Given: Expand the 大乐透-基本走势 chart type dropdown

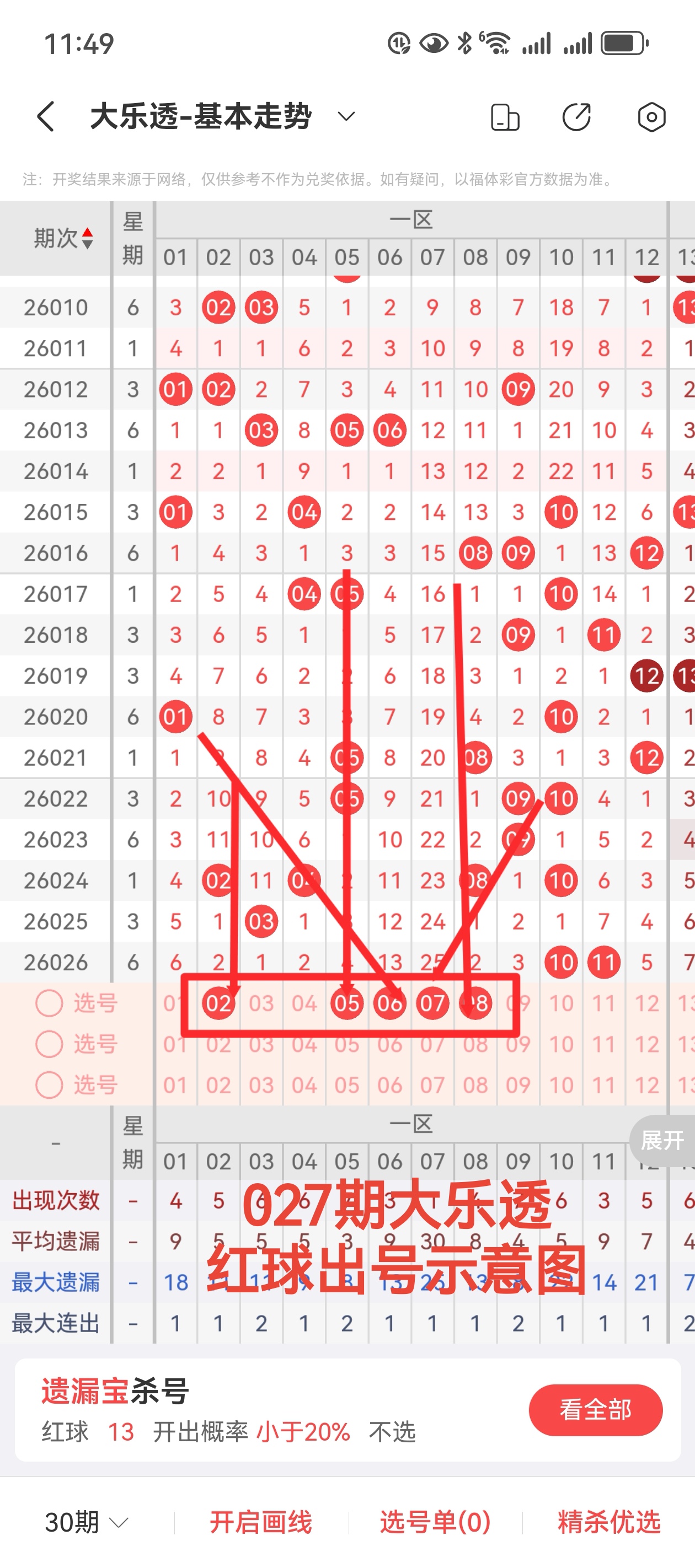Looking at the screenshot, I should (x=346, y=116).
